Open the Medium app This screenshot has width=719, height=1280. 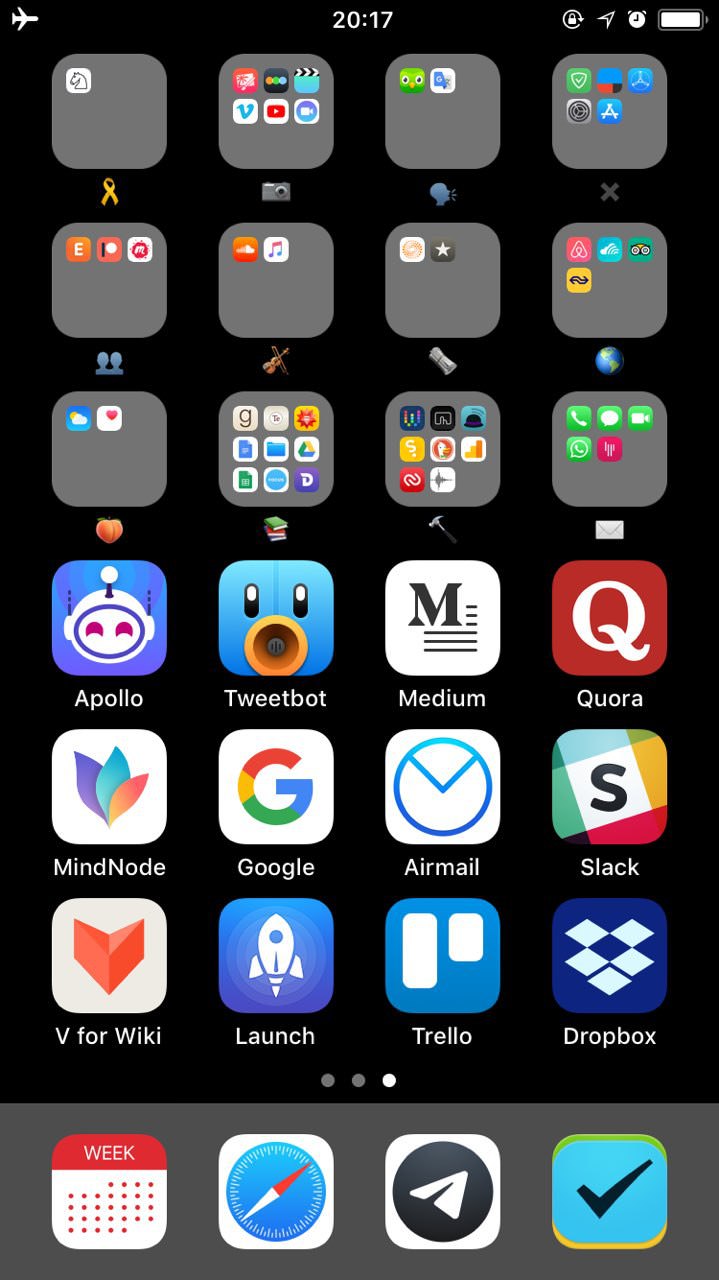[442, 618]
